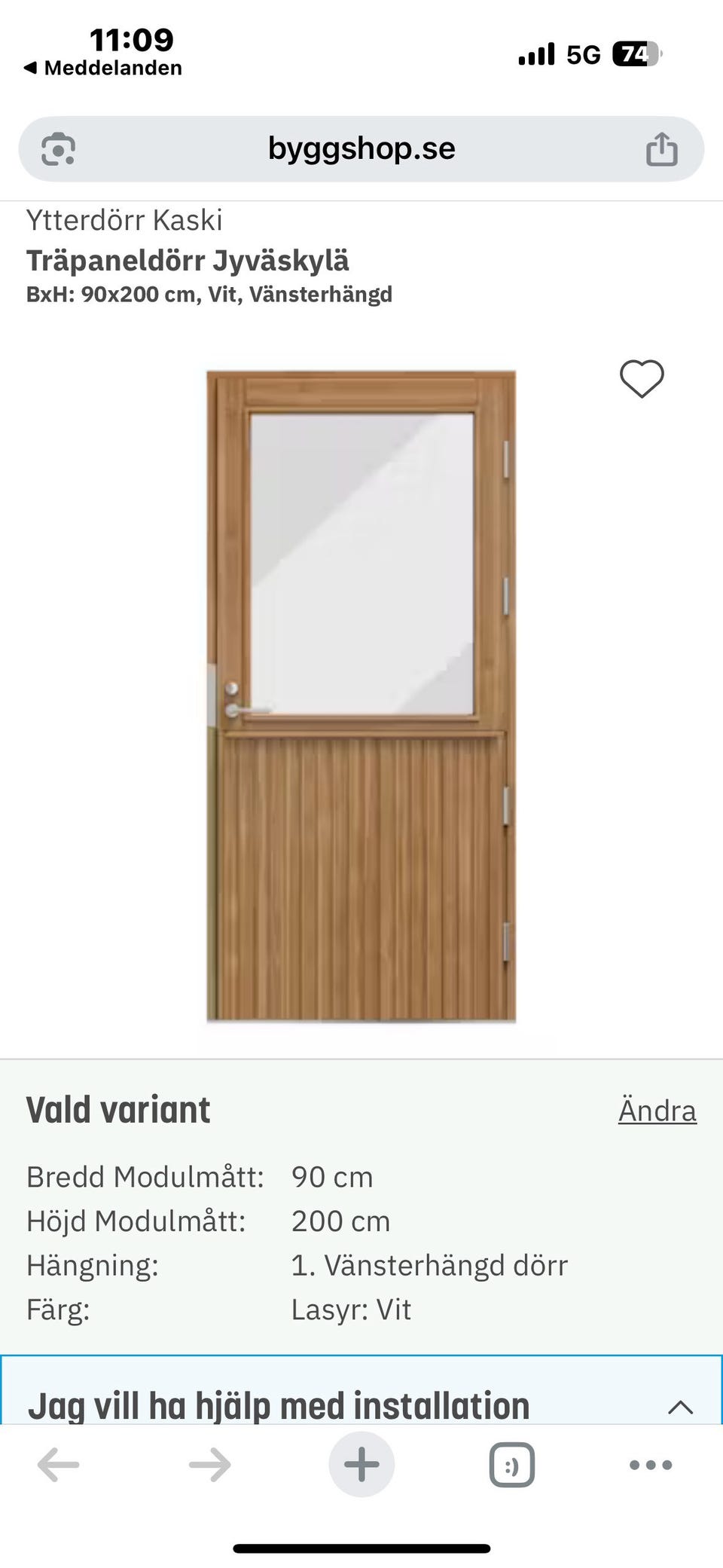This screenshot has width=723, height=1568.
Task: Tap the door product image
Action: click(361, 693)
